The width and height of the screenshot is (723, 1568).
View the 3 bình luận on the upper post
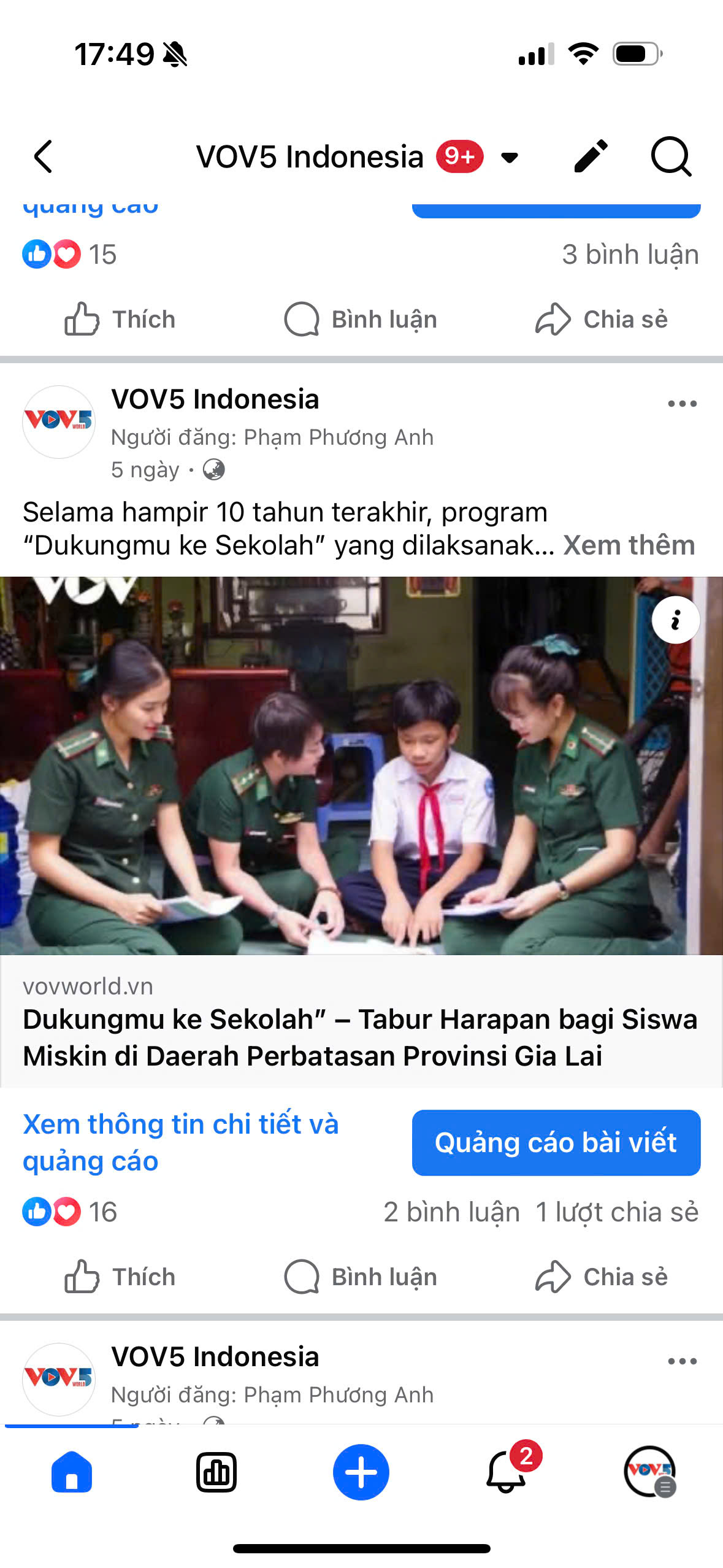coord(630,255)
